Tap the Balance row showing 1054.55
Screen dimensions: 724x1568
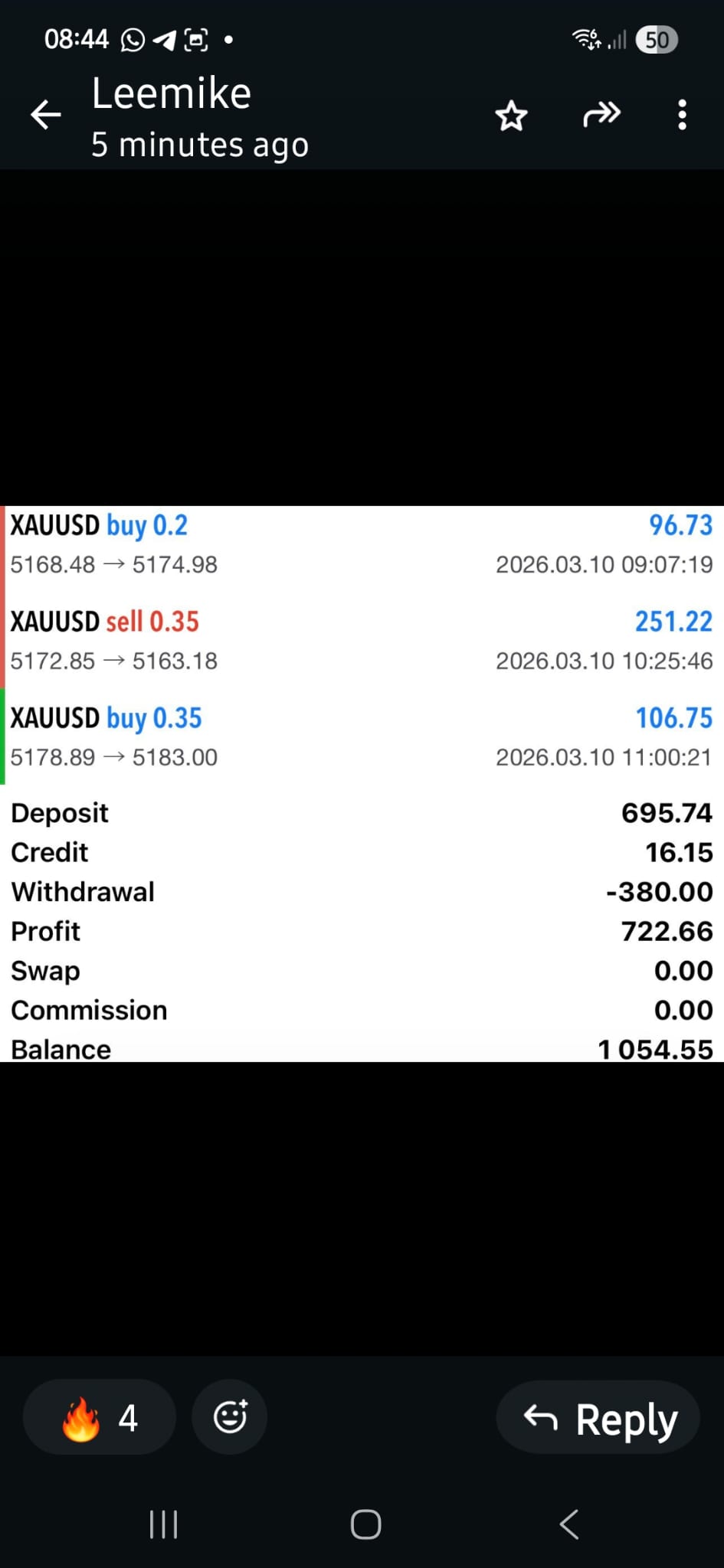point(360,1049)
